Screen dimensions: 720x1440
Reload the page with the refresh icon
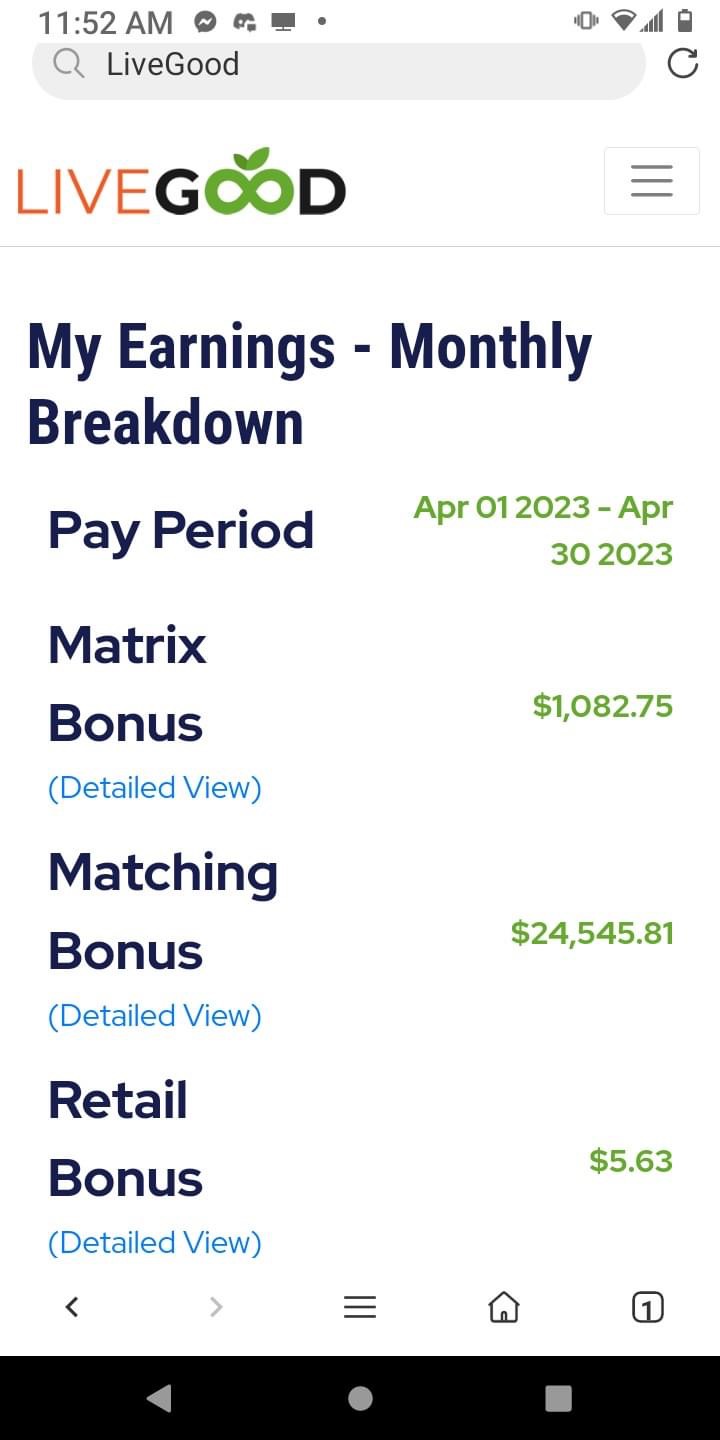pos(682,64)
